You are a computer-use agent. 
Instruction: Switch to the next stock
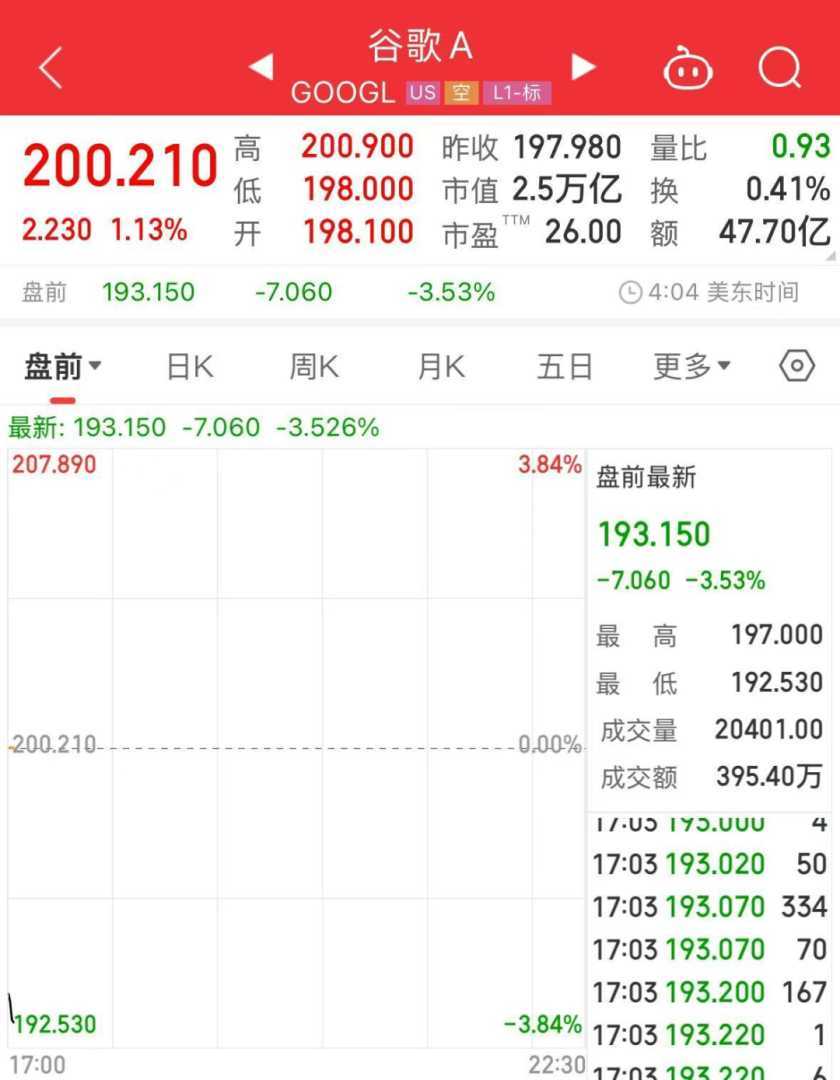pos(583,67)
